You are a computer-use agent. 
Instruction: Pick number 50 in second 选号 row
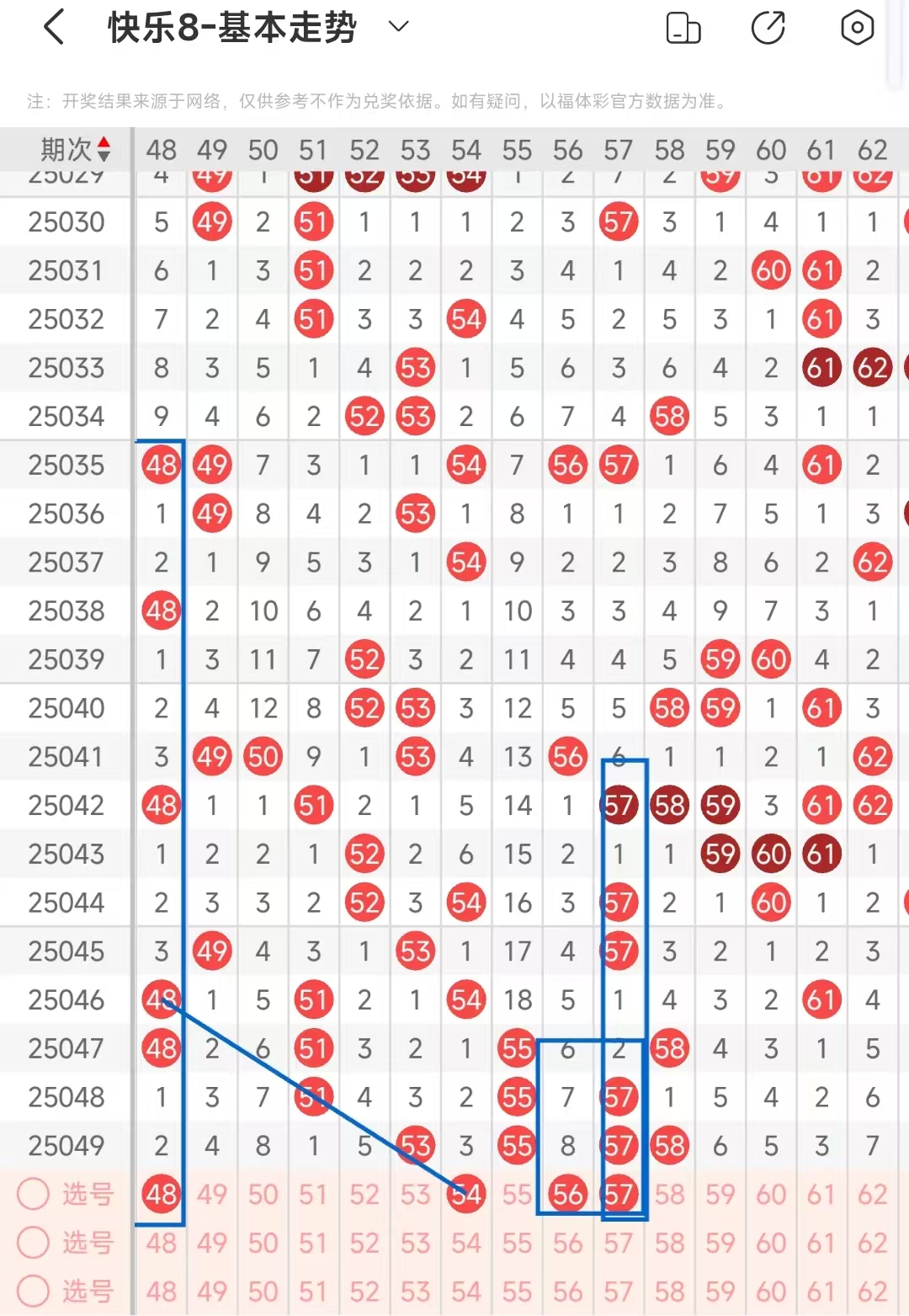[263, 1243]
